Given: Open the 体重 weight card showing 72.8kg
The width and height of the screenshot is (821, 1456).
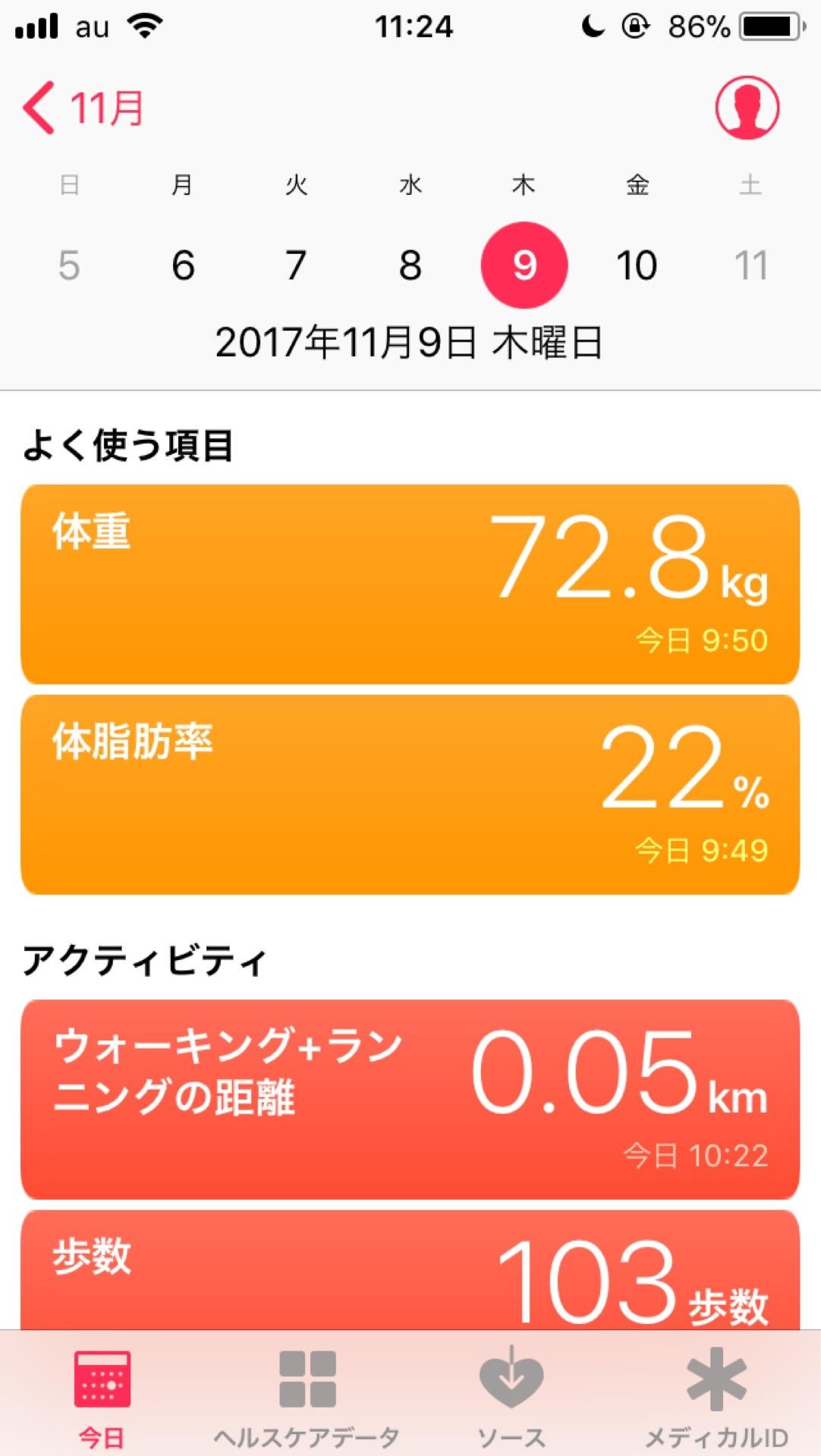Looking at the screenshot, I should click(410, 584).
